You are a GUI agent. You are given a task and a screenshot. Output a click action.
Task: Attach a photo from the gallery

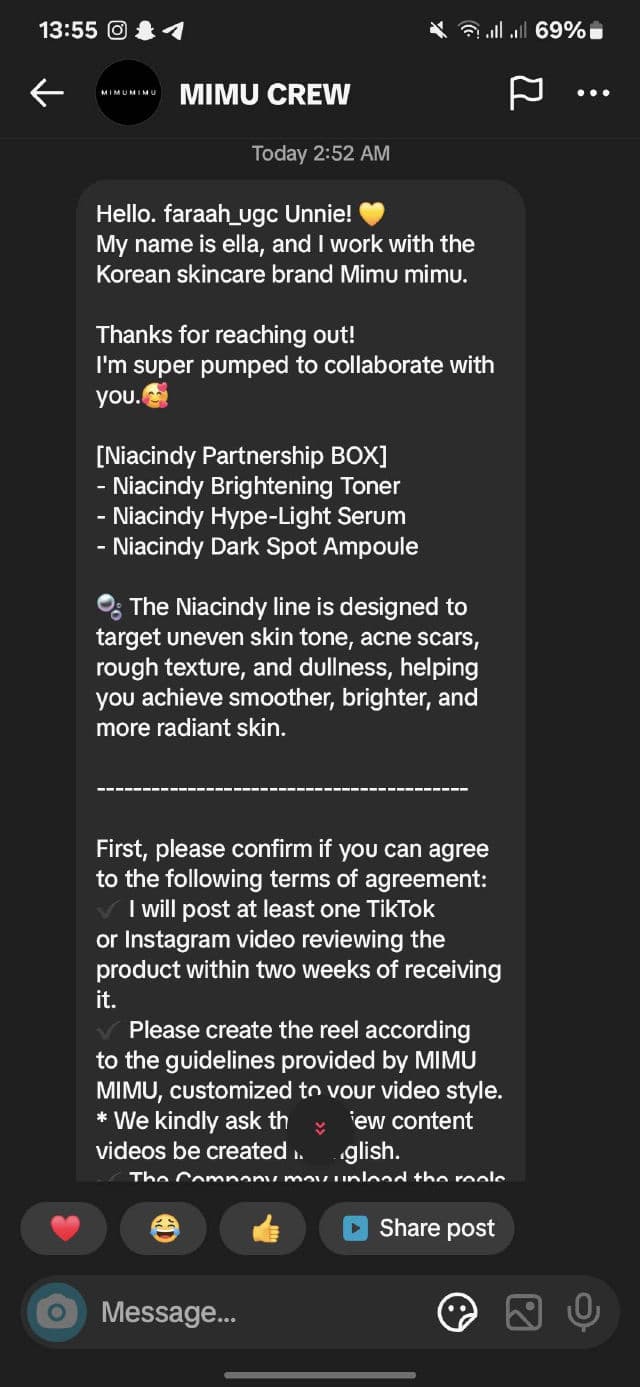(x=523, y=1312)
